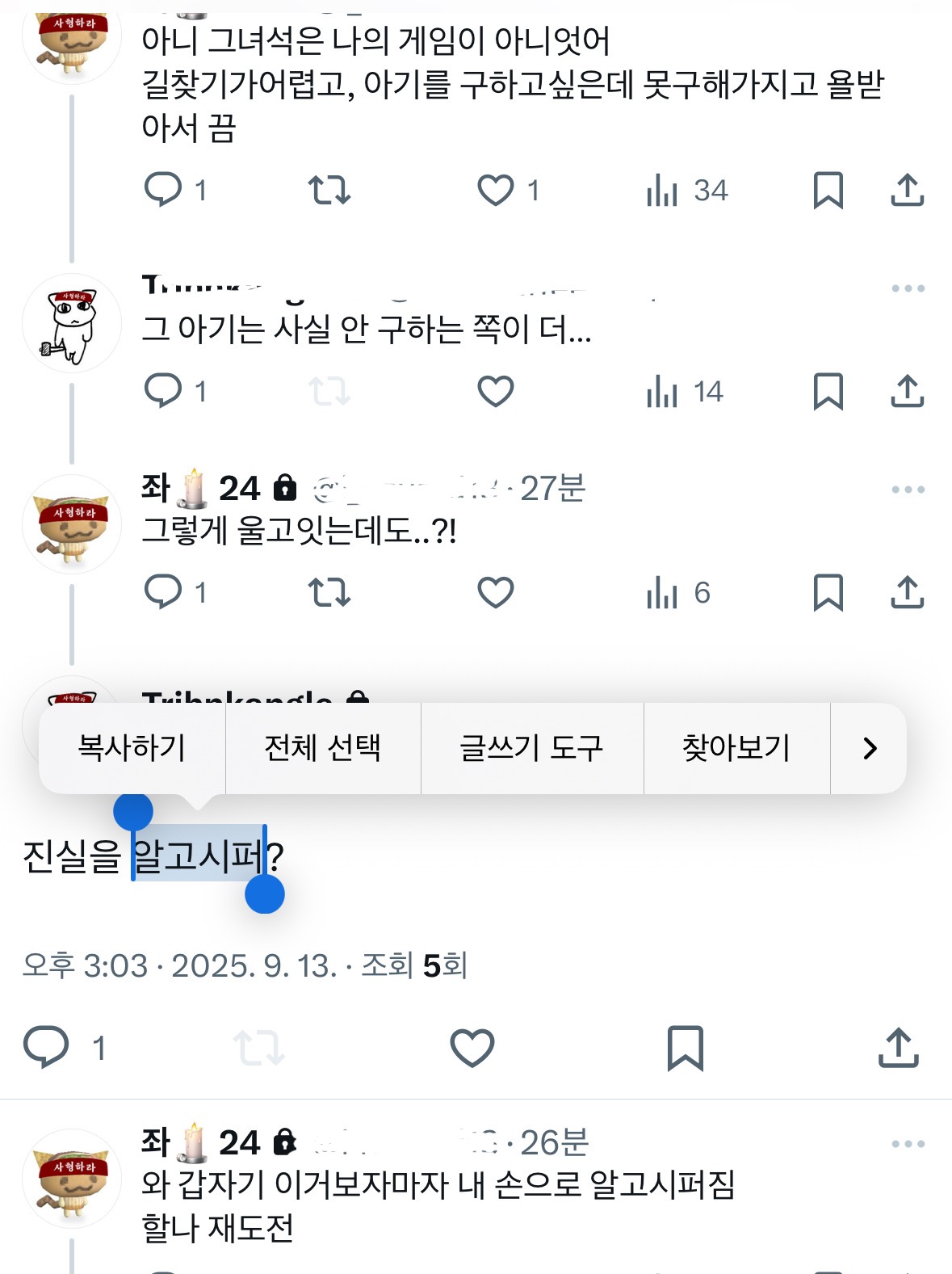Bookmark the main tweet 진실을 알고시퍼?
Viewport: 952px width, 1274px height.
[x=685, y=1048]
